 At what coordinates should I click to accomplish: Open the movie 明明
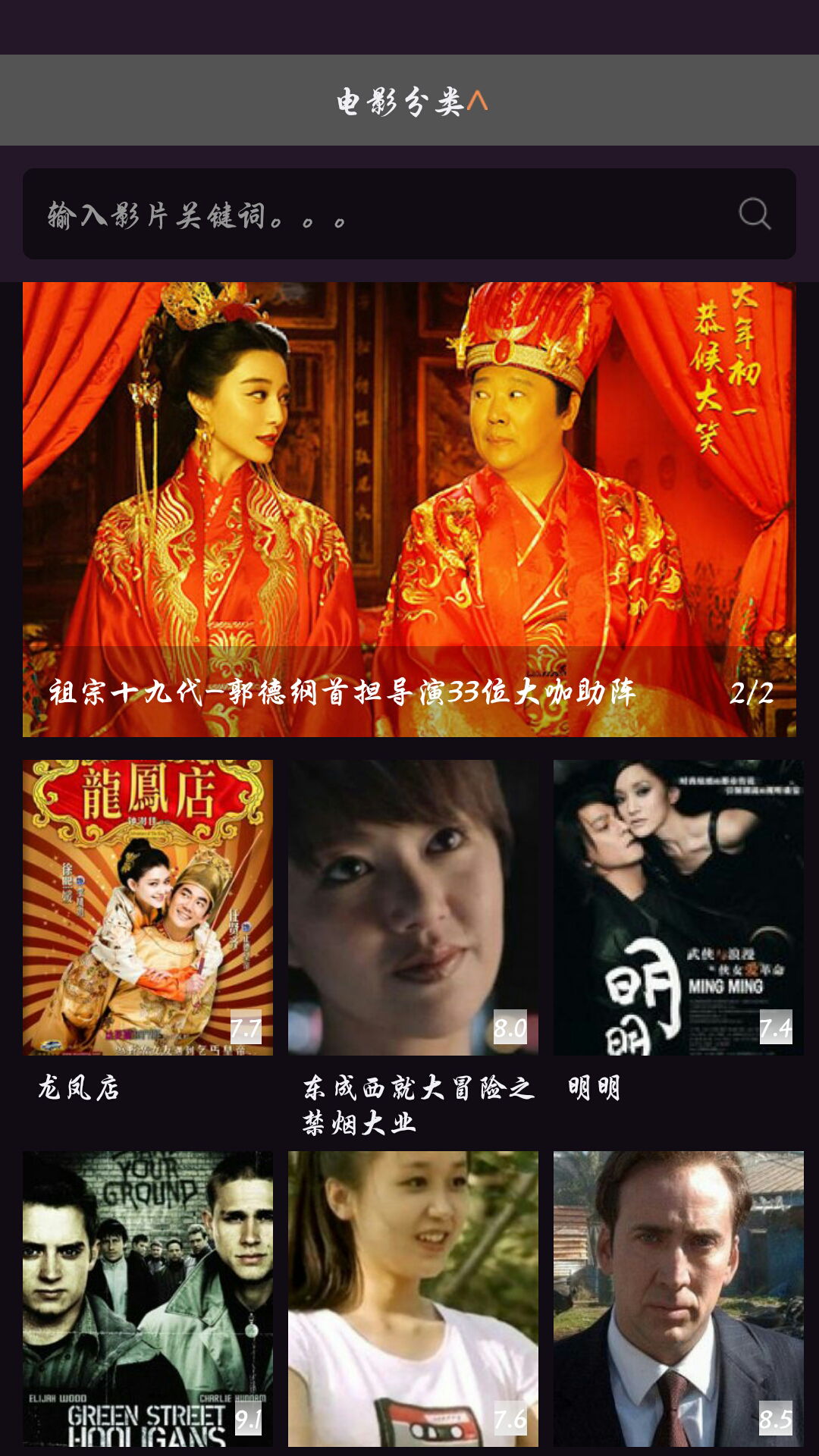coord(679,908)
